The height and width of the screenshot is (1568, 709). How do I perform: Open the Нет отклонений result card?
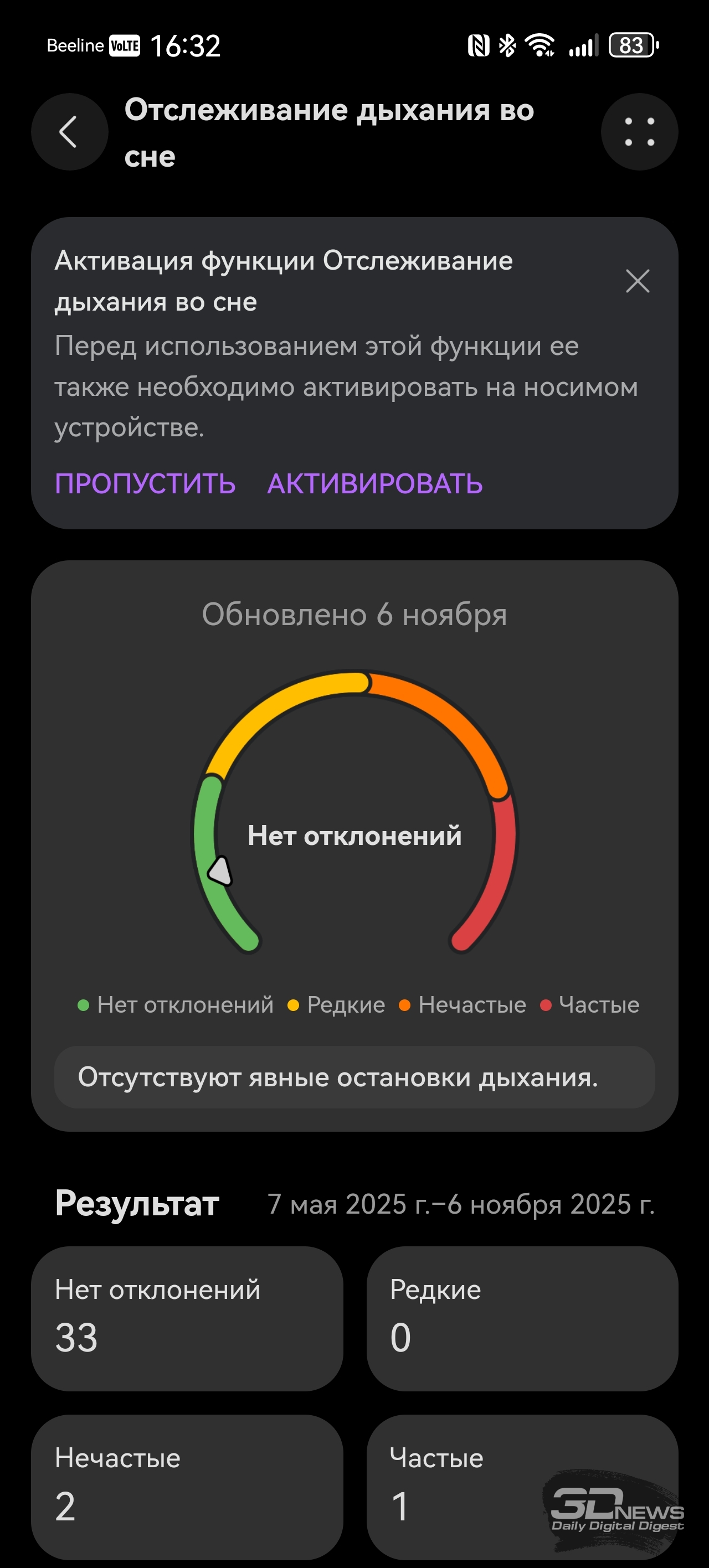point(187,1318)
